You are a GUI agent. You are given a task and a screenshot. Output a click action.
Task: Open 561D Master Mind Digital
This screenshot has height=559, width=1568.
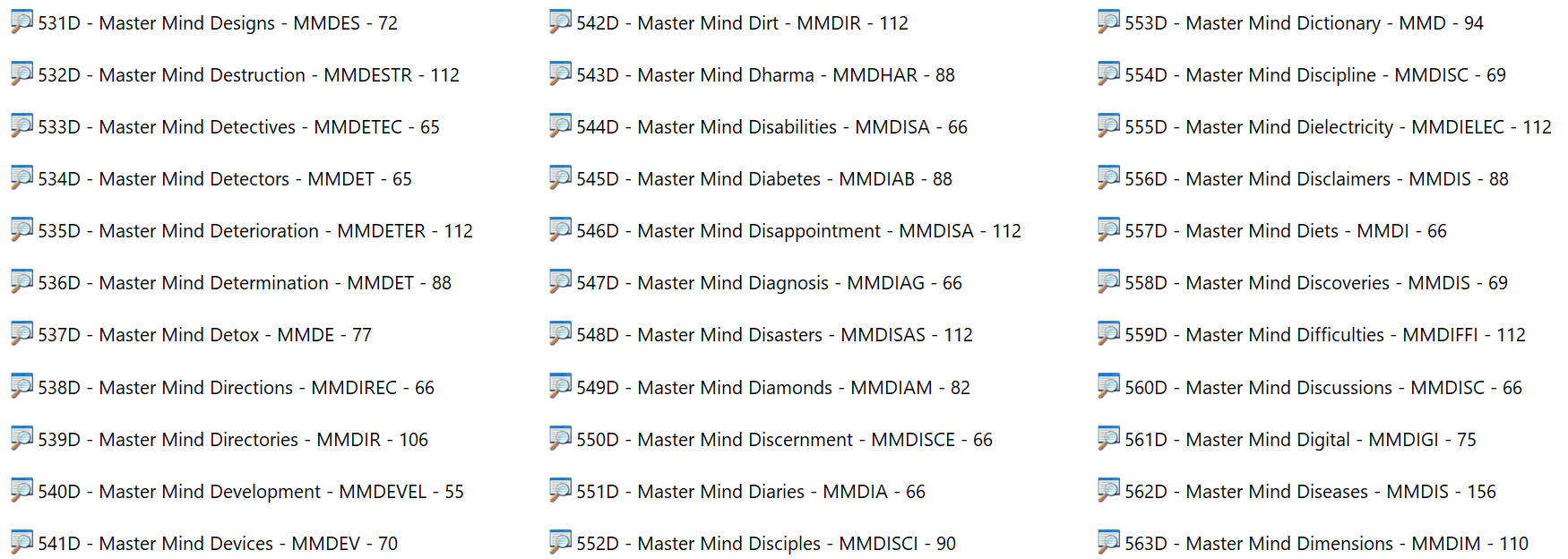coord(1300,440)
